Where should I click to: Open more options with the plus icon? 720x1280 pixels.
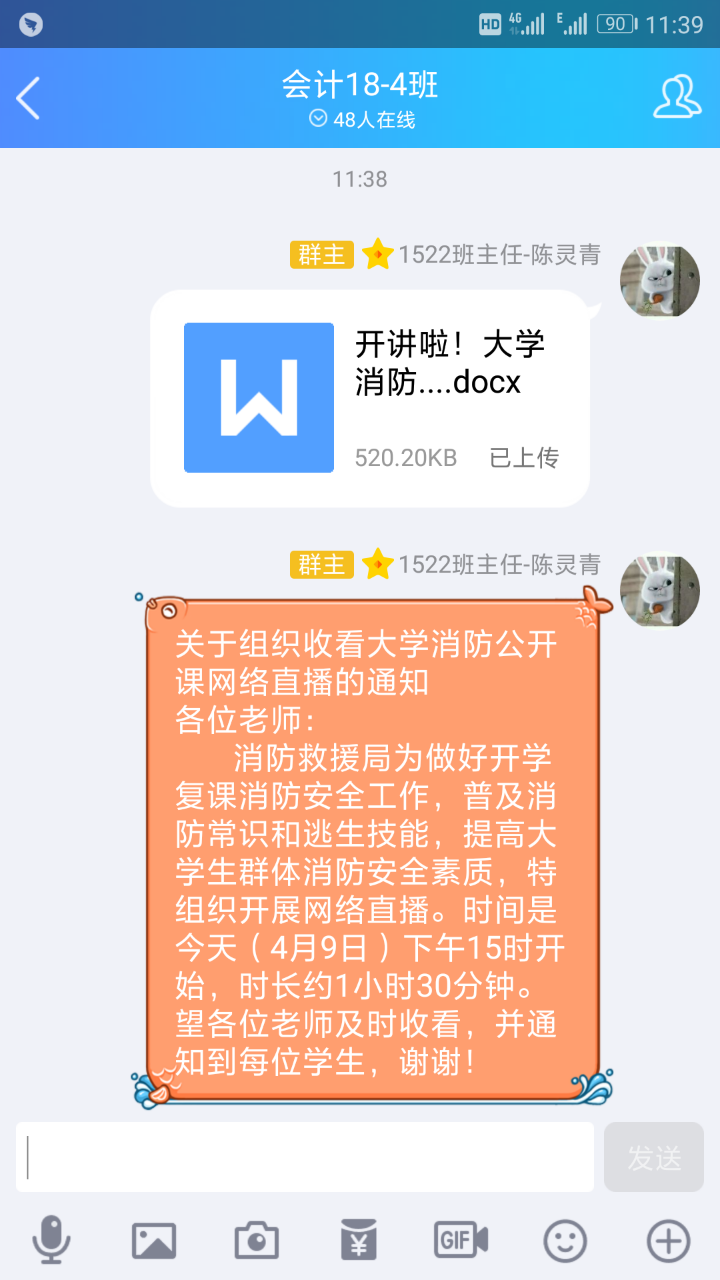[668, 1241]
